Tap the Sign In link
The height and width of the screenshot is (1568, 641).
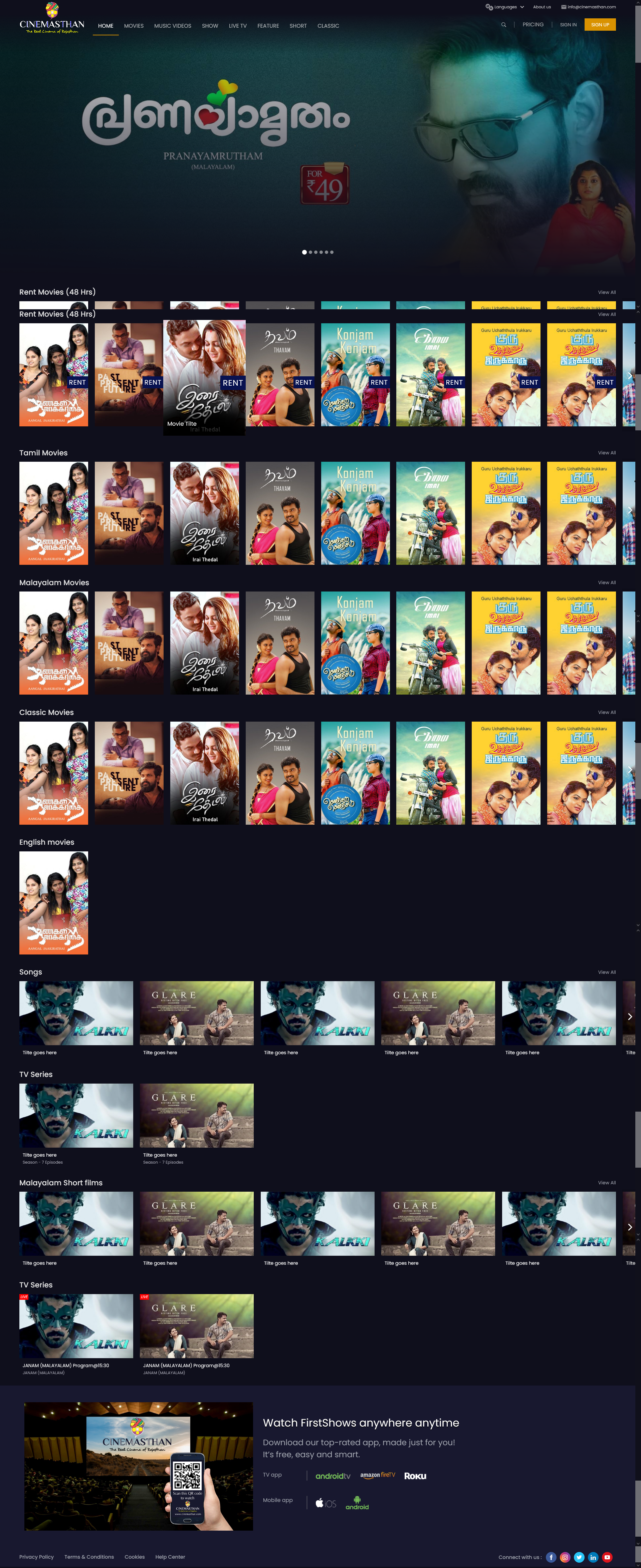click(x=568, y=25)
